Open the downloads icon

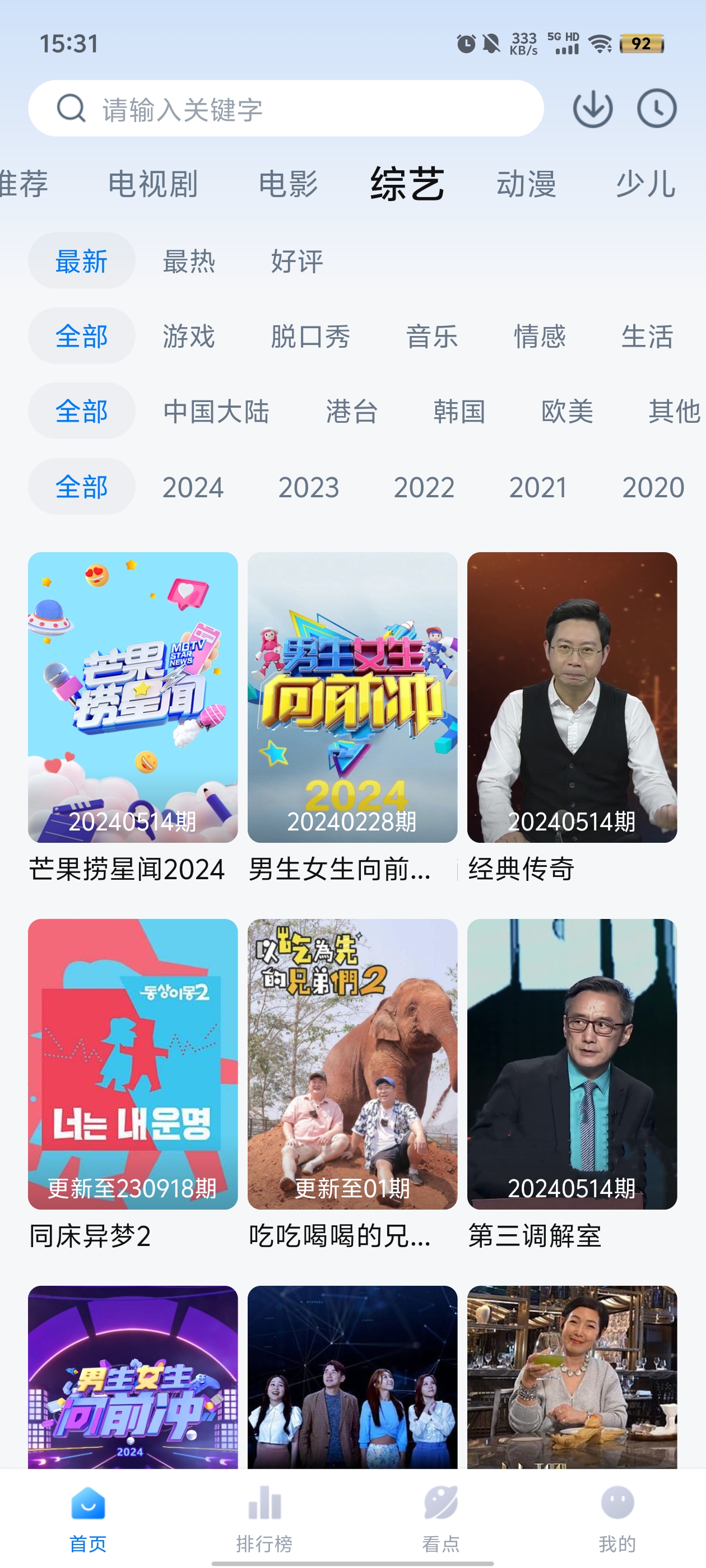592,109
